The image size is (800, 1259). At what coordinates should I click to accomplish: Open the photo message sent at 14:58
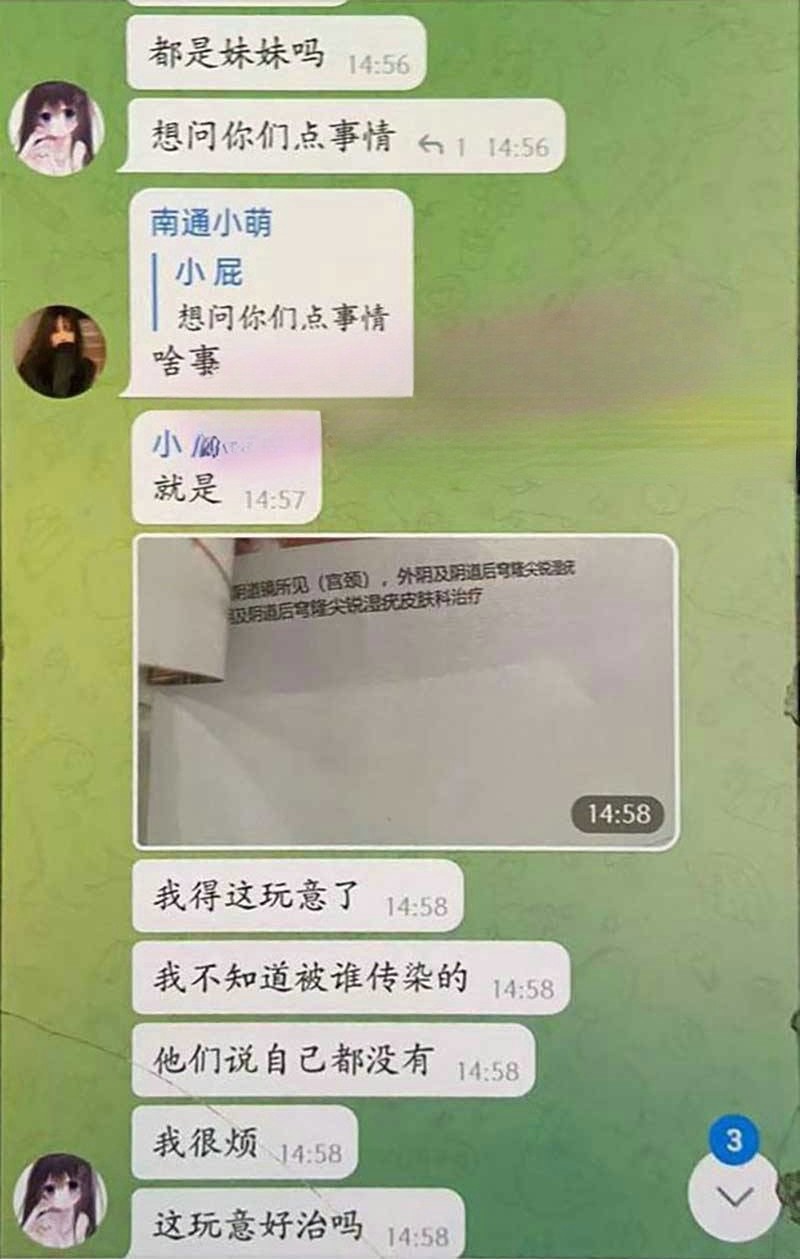405,692
